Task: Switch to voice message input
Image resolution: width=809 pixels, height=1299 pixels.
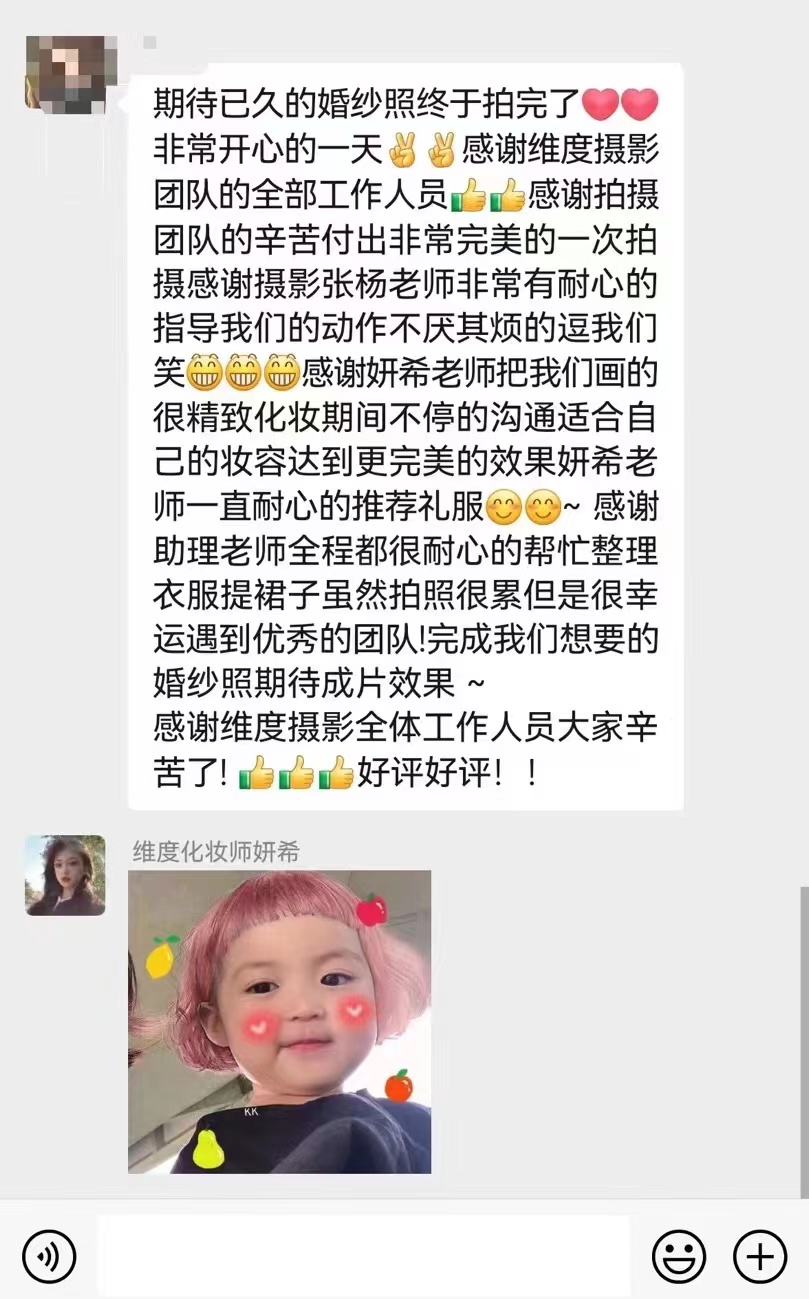Action: click(49, 1256)
